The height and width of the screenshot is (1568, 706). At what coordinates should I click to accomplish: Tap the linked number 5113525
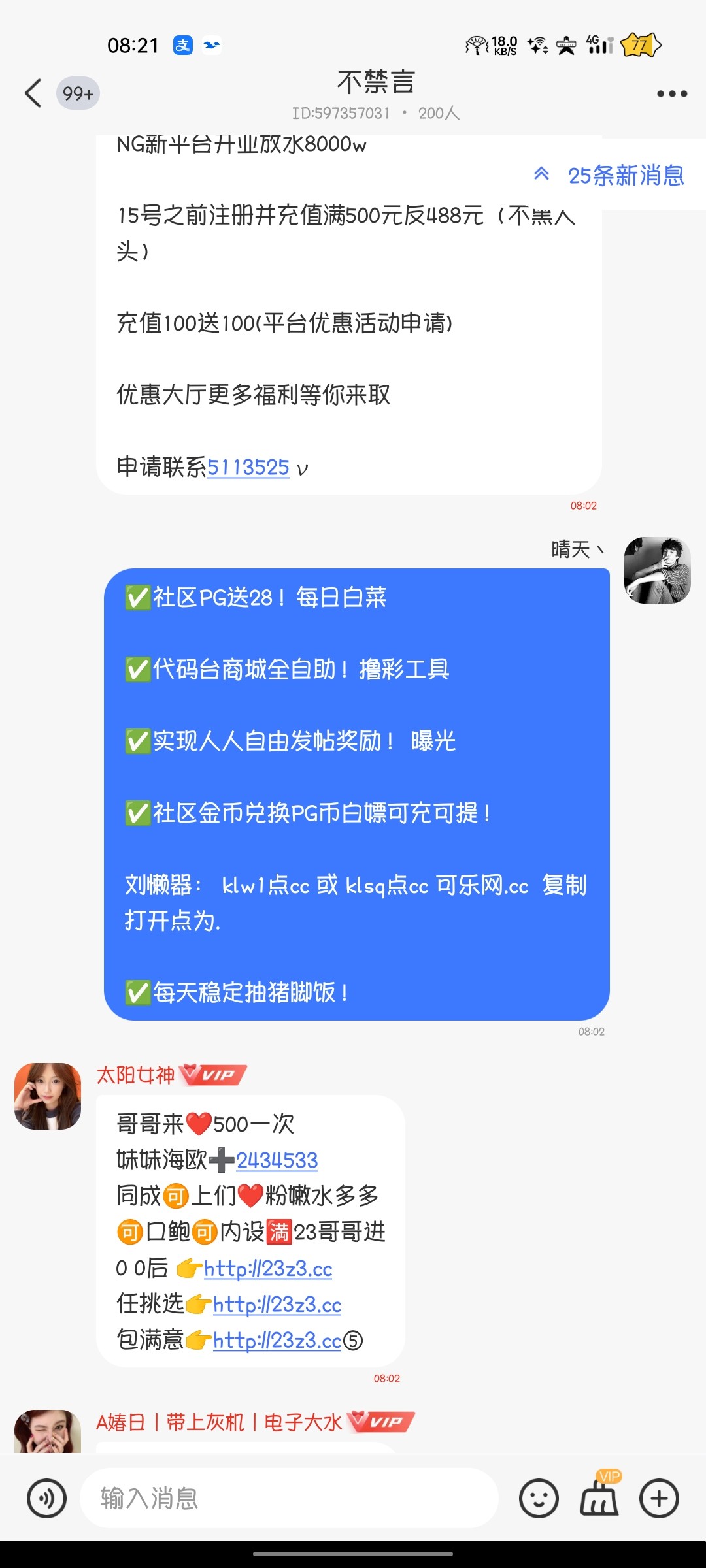[248, 467]
